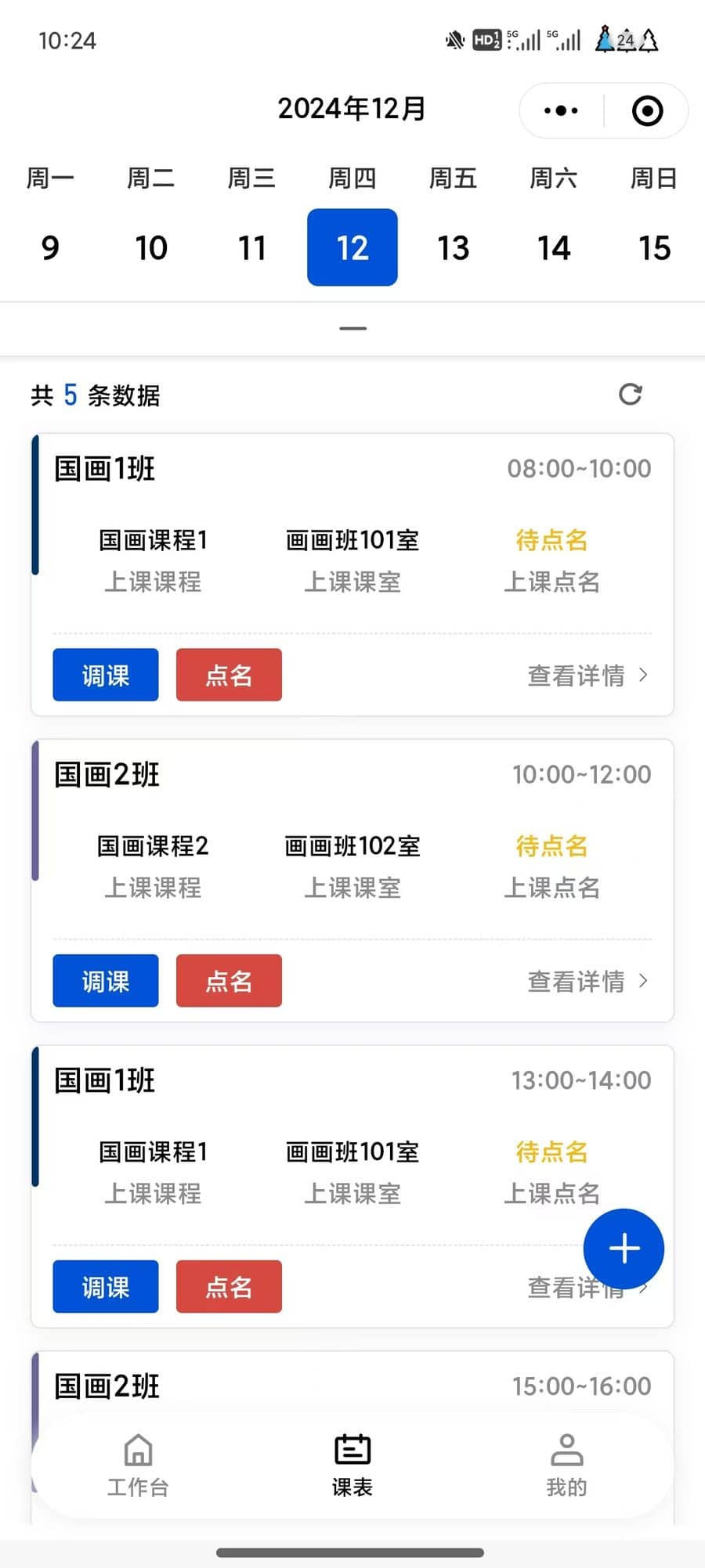Select Monday the 9th

point(50,248)
